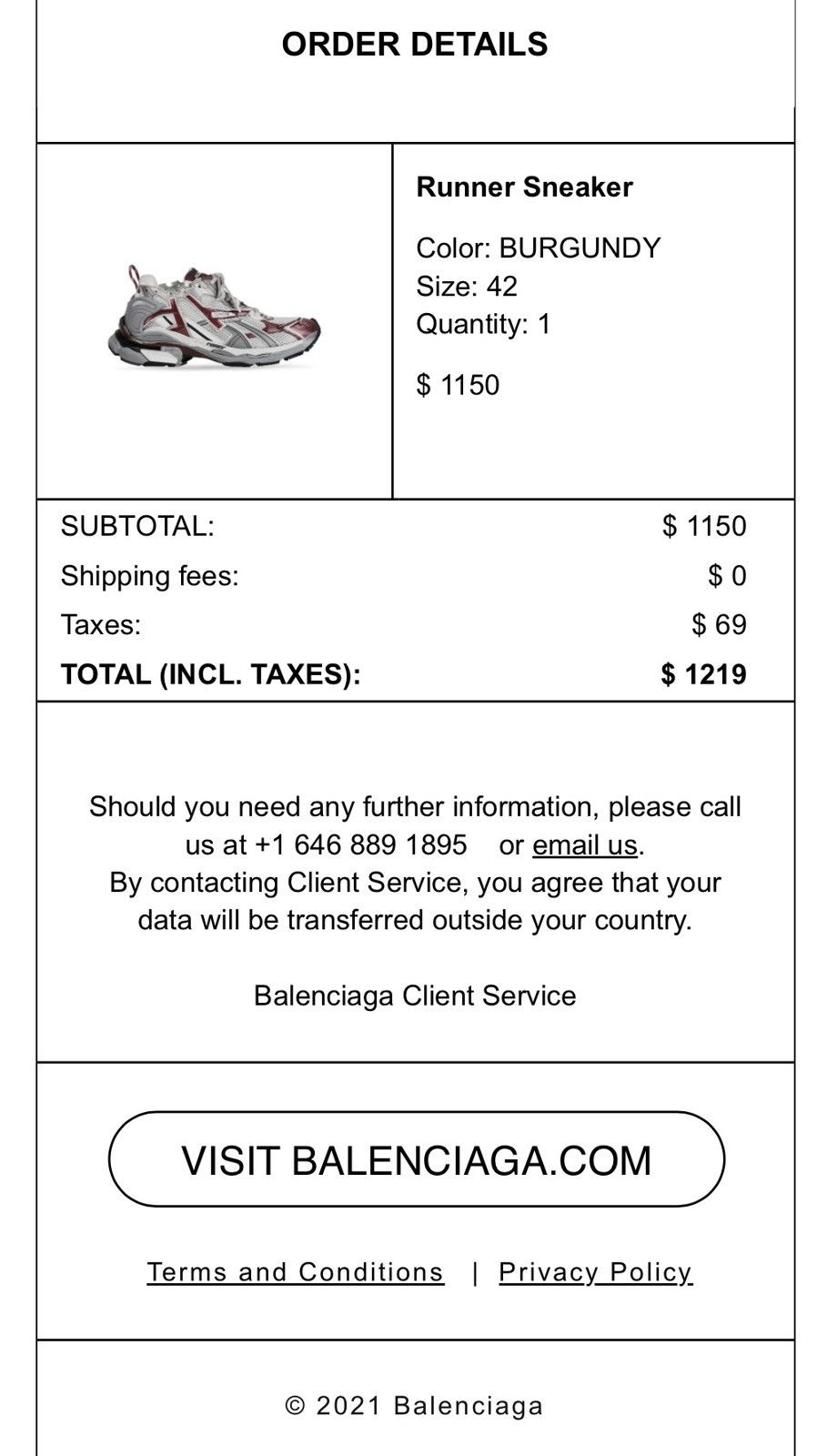Open the email us link
This screenshot has height=1456, width=817.
tap(585, 845)
